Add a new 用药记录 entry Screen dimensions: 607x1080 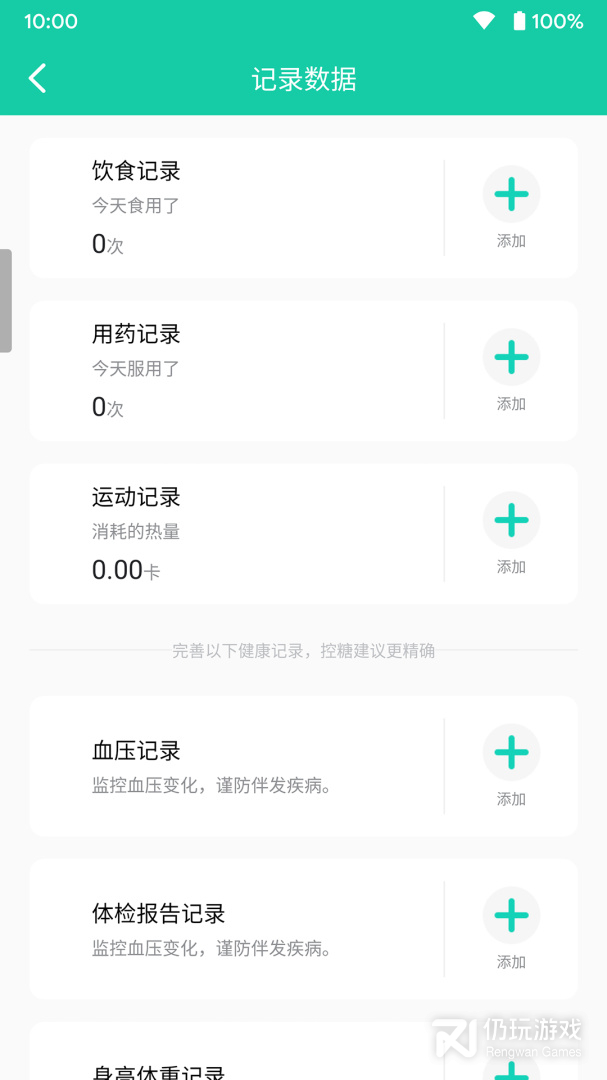click(x=511, y=358)
